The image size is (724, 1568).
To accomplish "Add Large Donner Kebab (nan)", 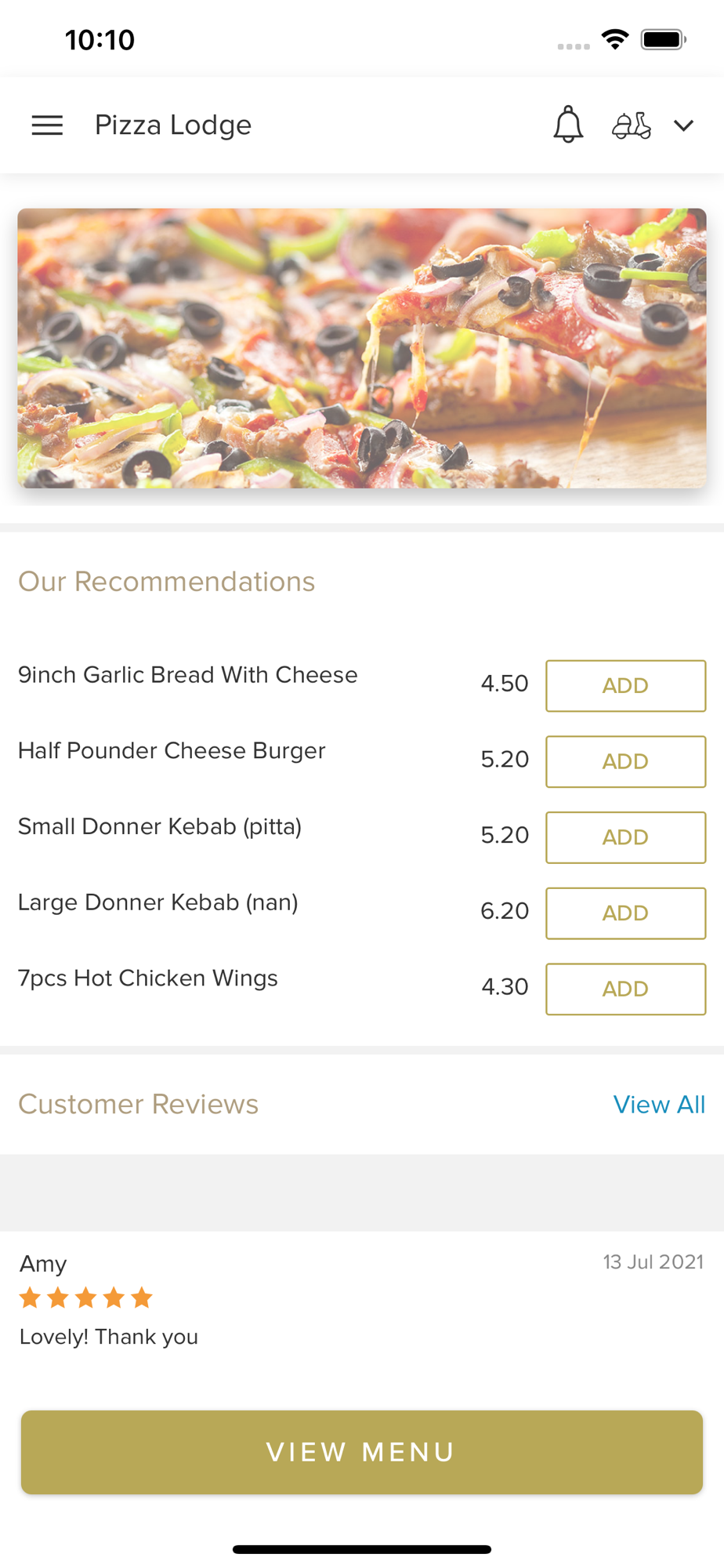I will pyautogui.click(x=625, y=913).
